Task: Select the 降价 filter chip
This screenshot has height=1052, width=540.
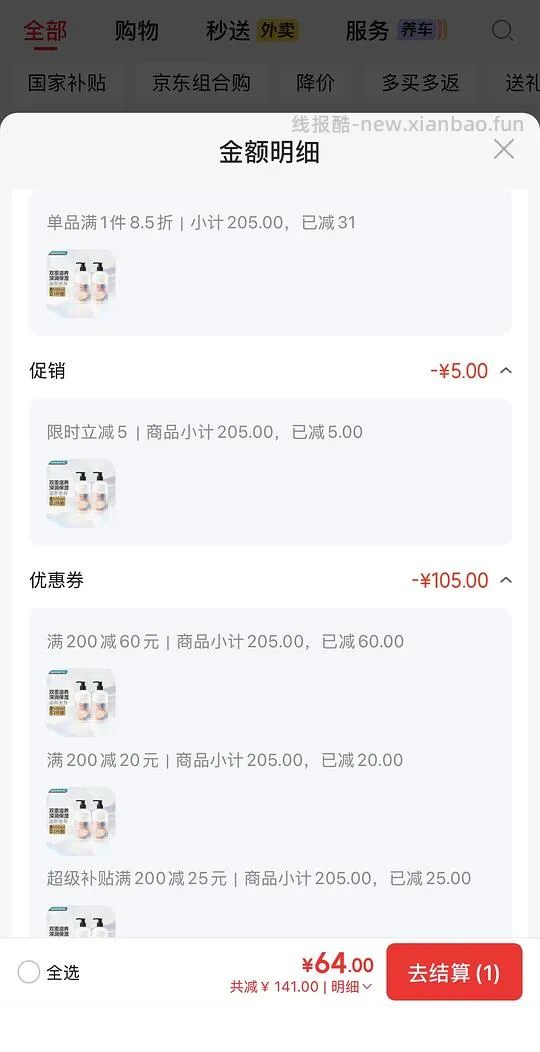Action: click(x=315, y=83)
